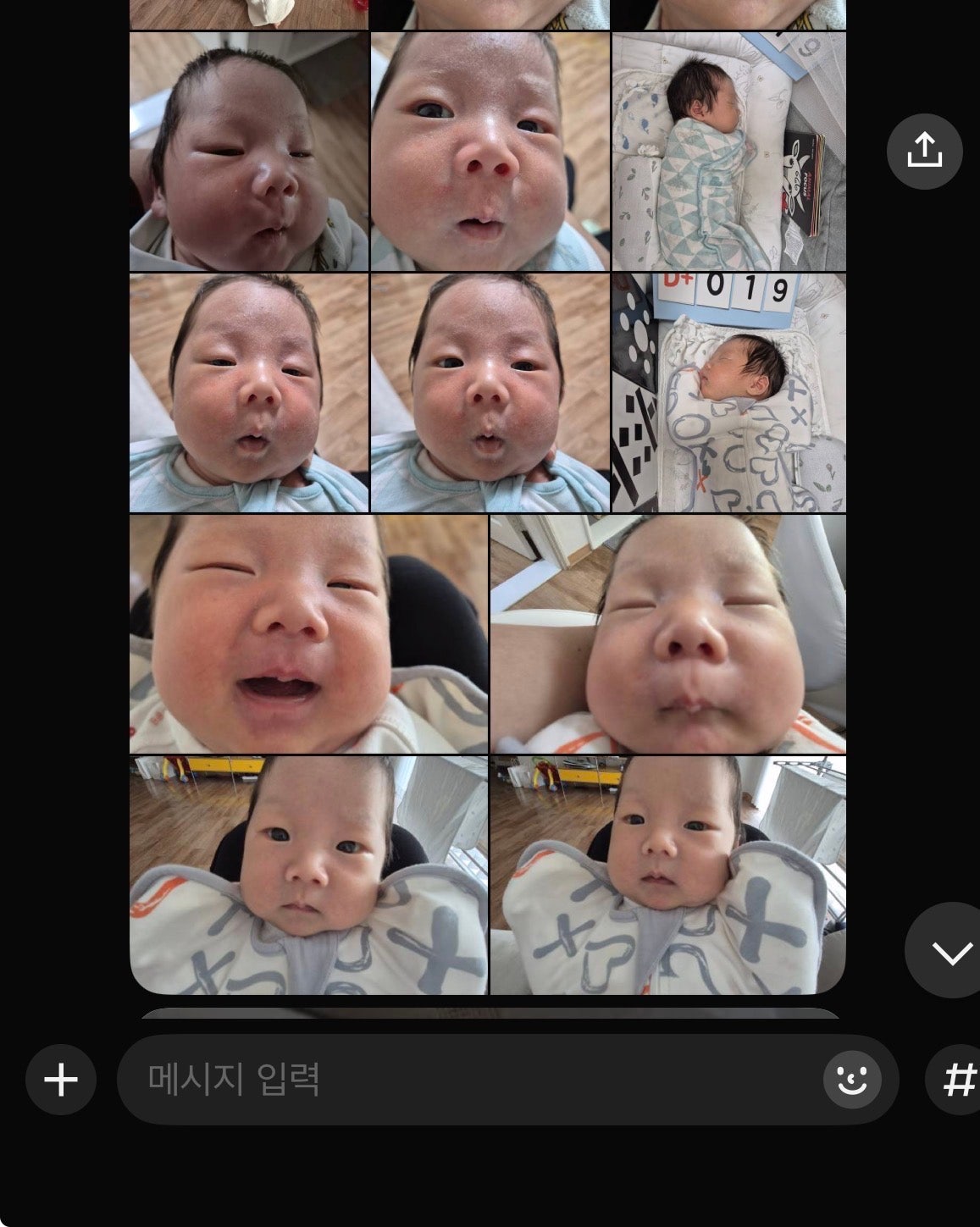Open the D+019 swaddled baby photo
This screenshot has width=980, height=1227.
[728, 393]
